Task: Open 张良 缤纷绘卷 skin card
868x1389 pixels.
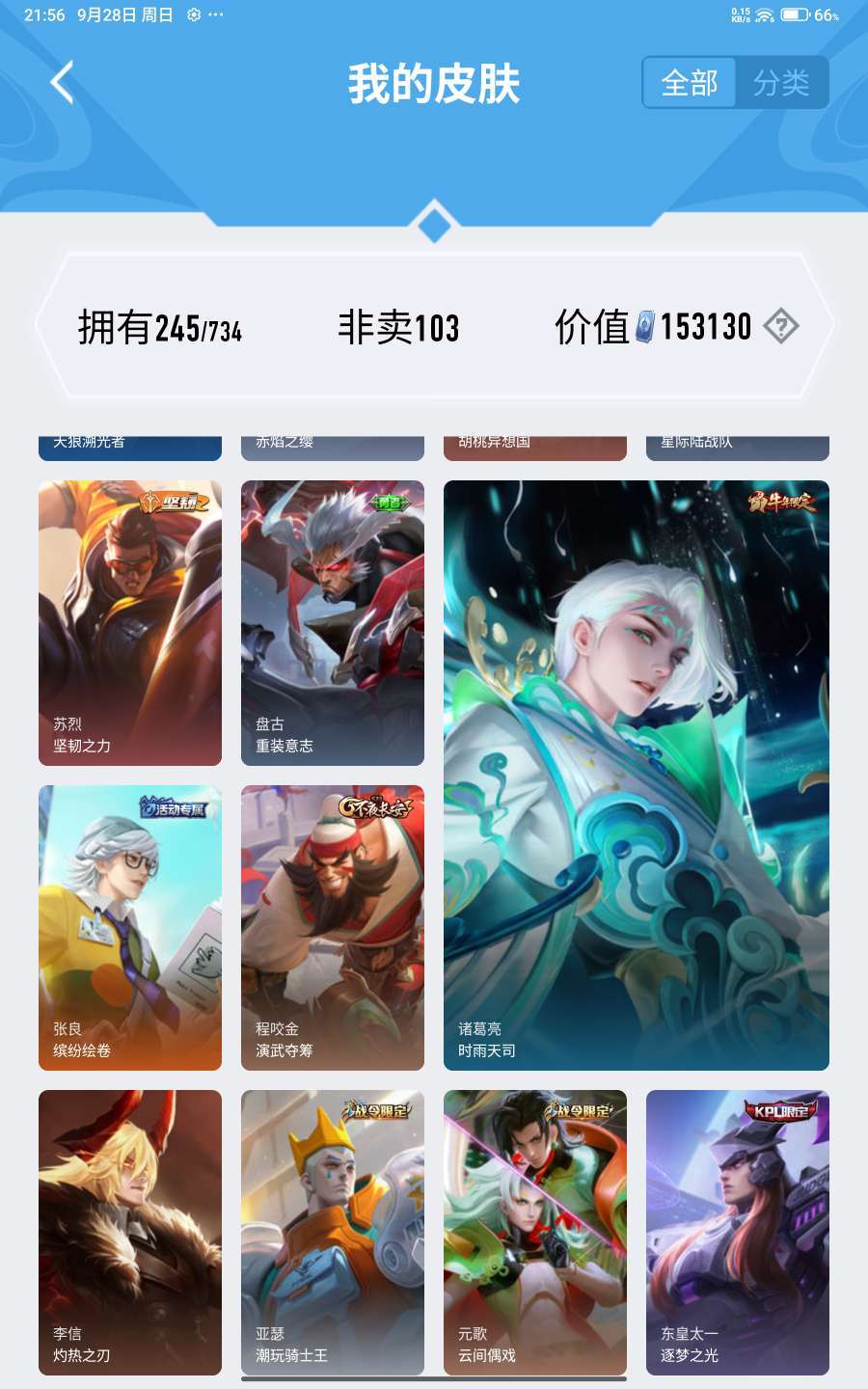Action: (x=130, y=927)
